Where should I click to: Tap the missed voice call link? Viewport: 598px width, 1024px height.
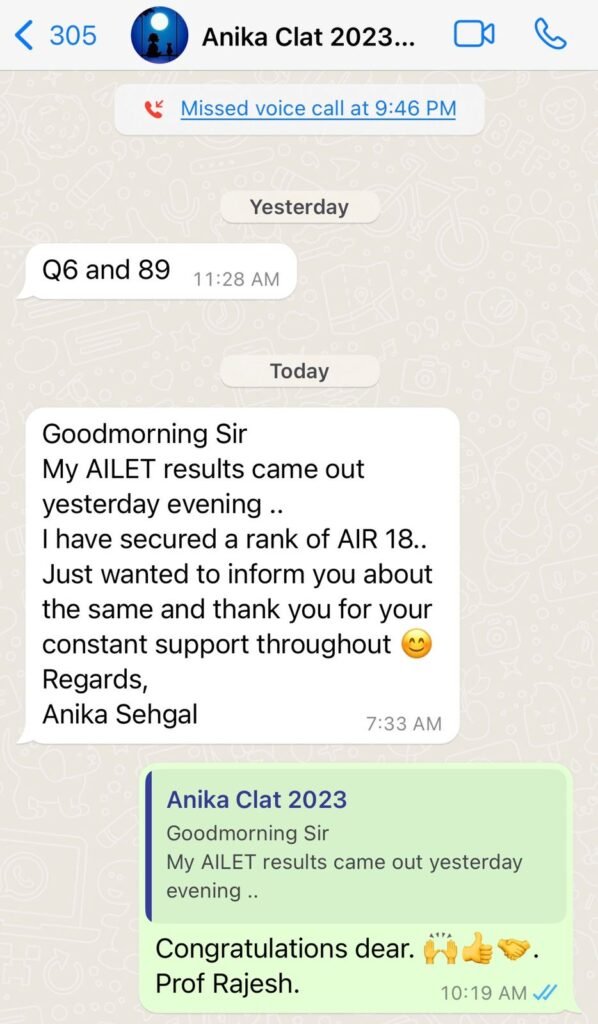318,108
